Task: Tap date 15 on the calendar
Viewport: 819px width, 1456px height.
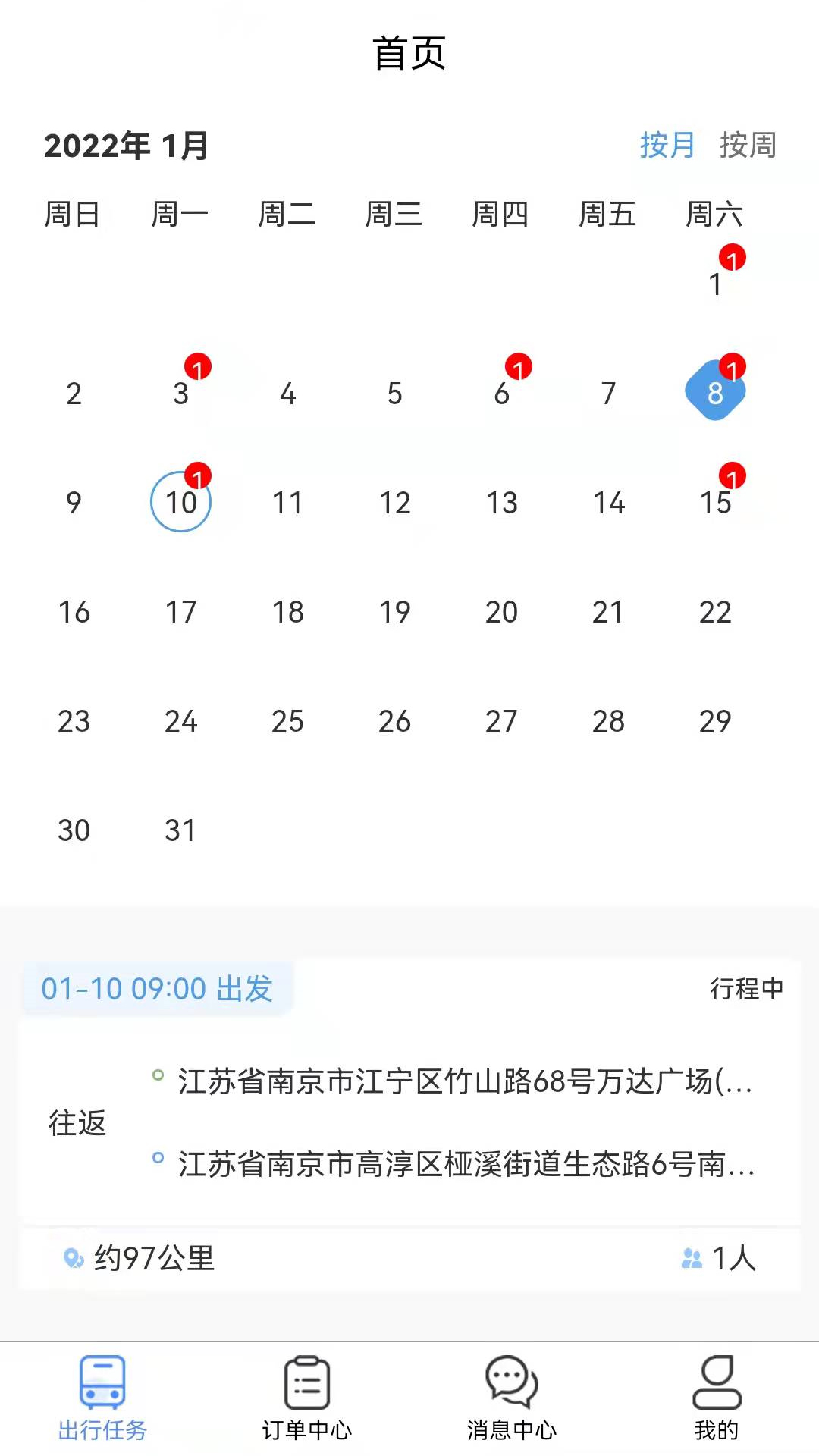Action: (715, 502)
